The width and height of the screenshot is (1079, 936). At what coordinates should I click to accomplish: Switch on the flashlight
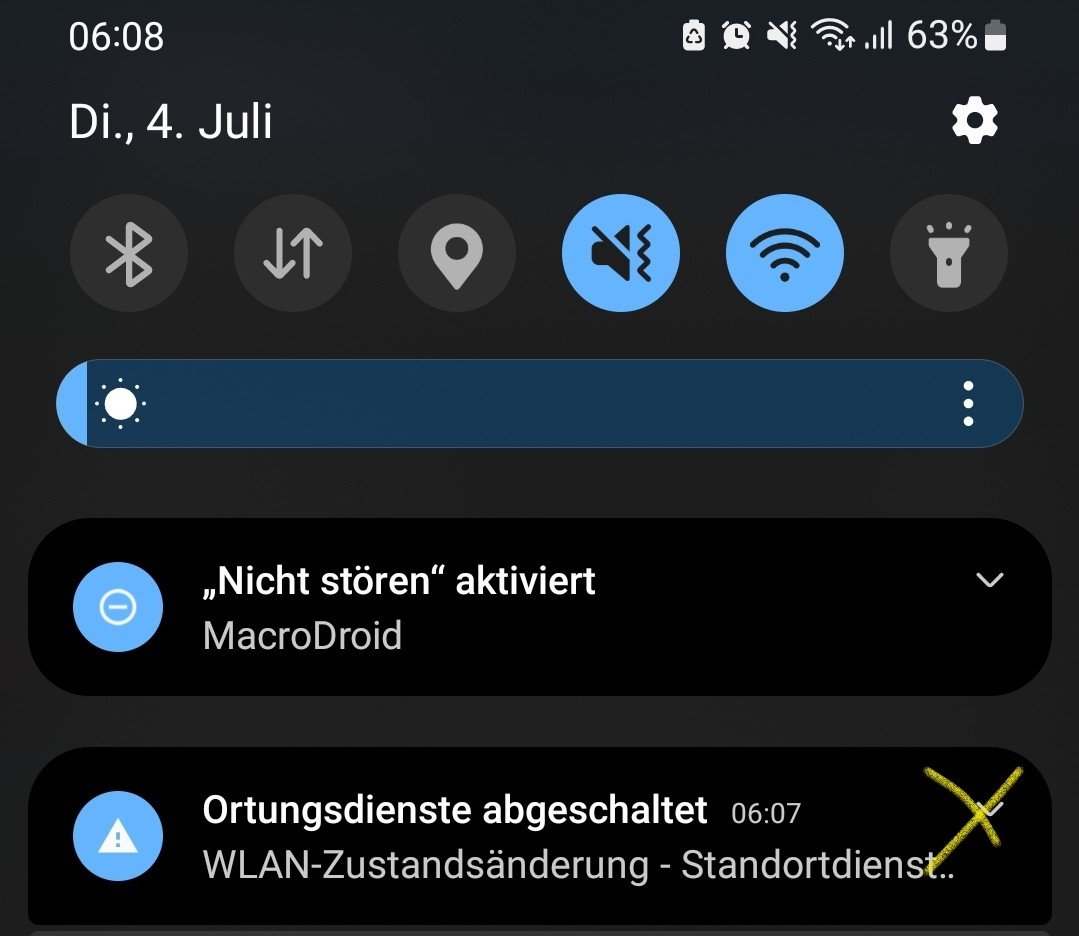[x=948, y=253]
